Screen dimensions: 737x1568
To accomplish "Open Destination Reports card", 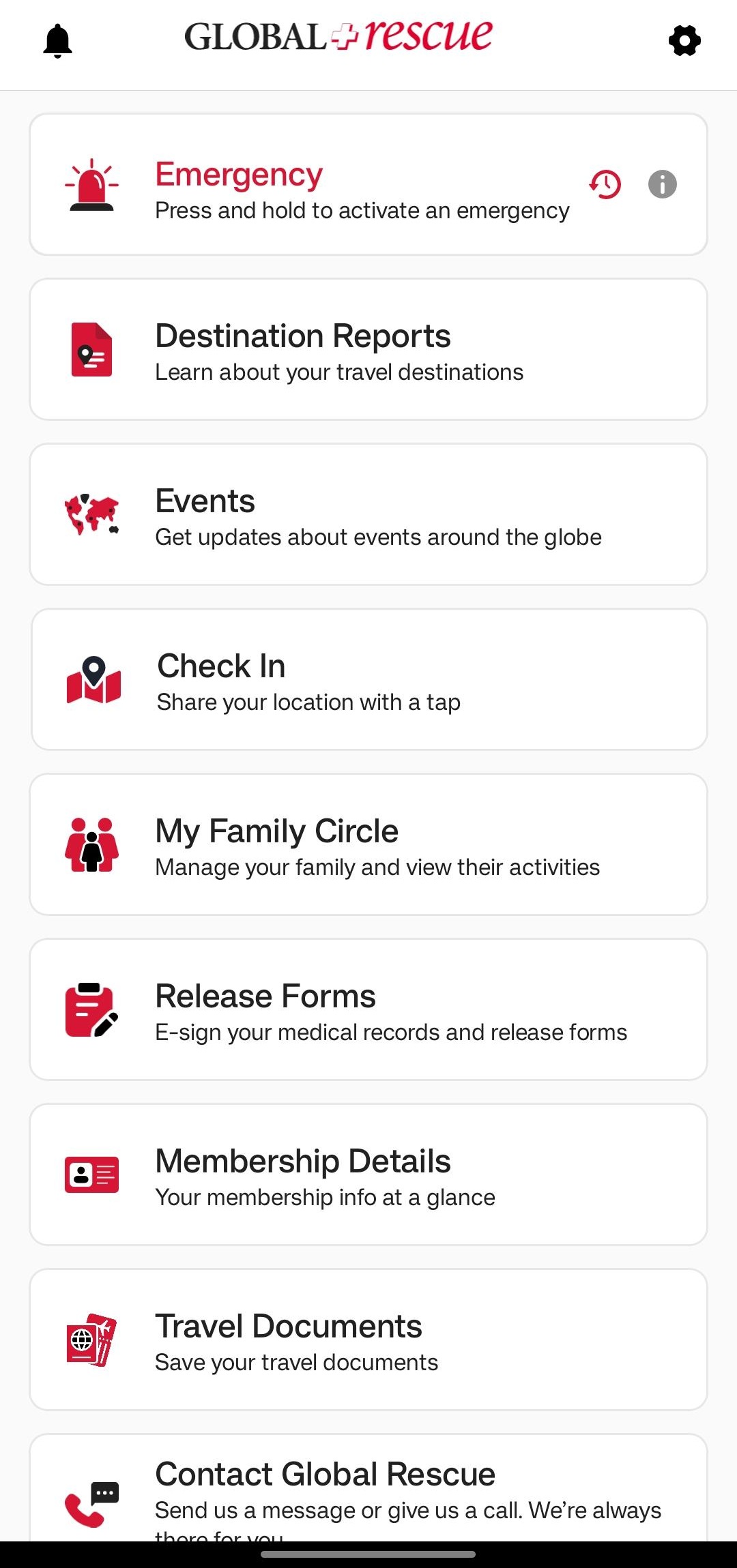I will (x=369, y=349).
